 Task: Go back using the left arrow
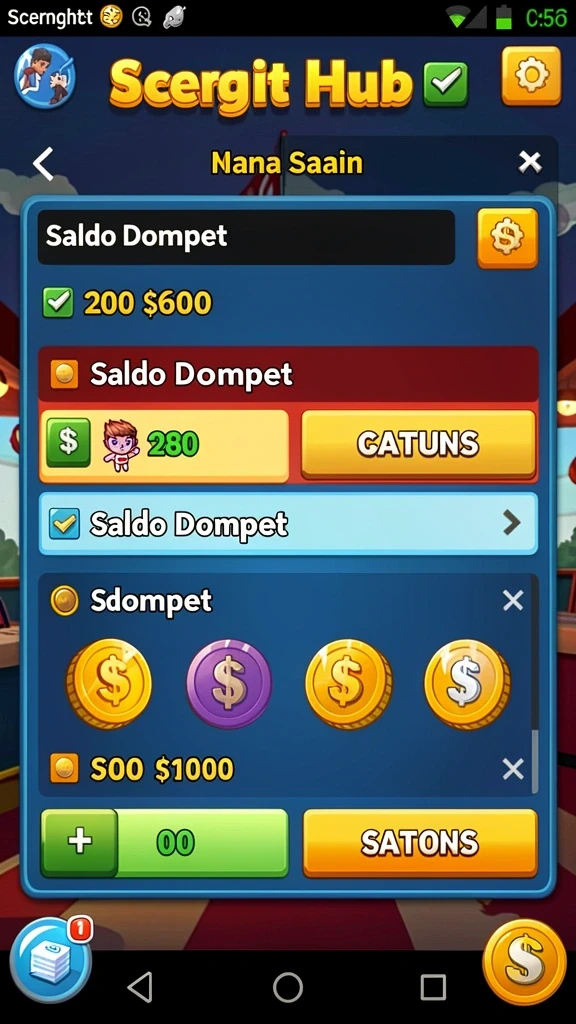pos(43,164)
